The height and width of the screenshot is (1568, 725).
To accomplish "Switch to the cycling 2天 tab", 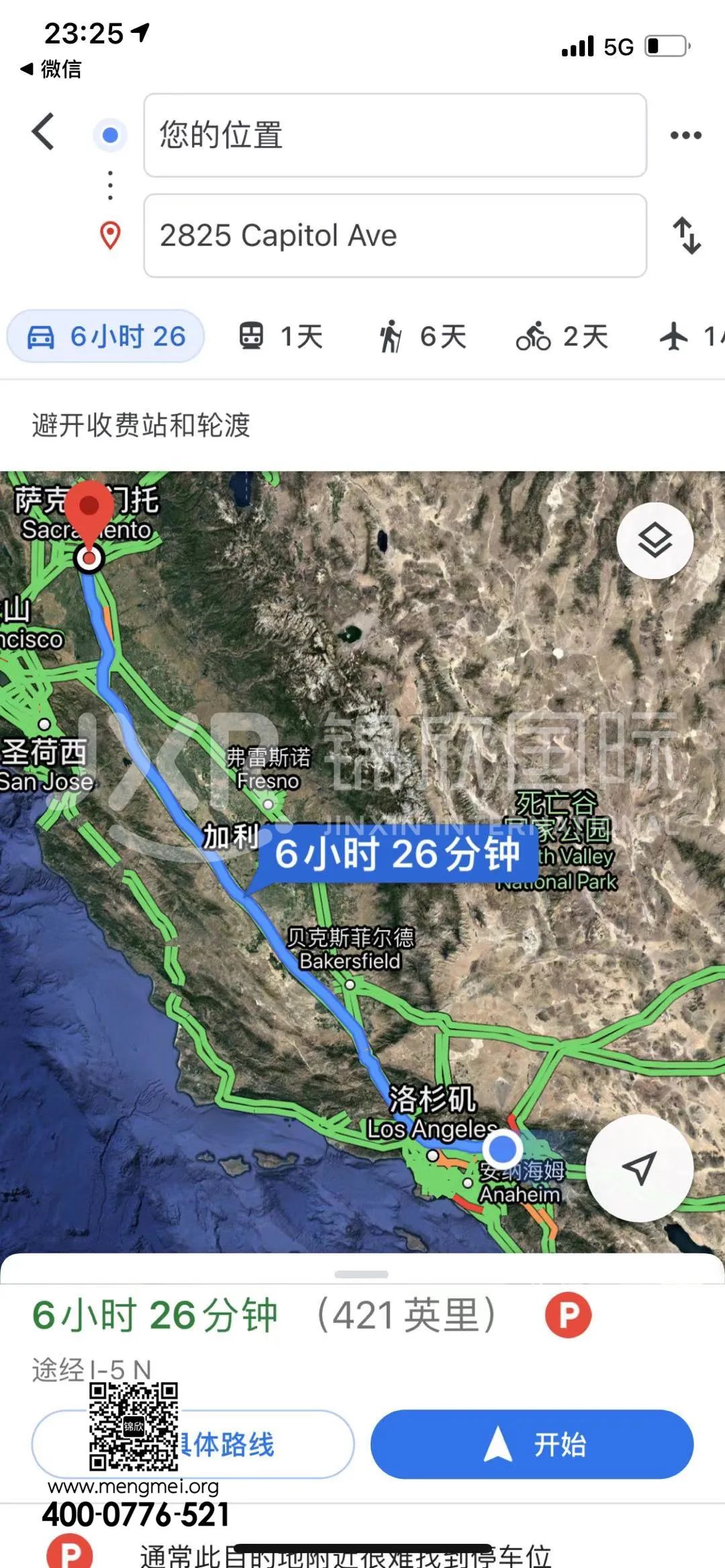I will click(x=563, y=336).
